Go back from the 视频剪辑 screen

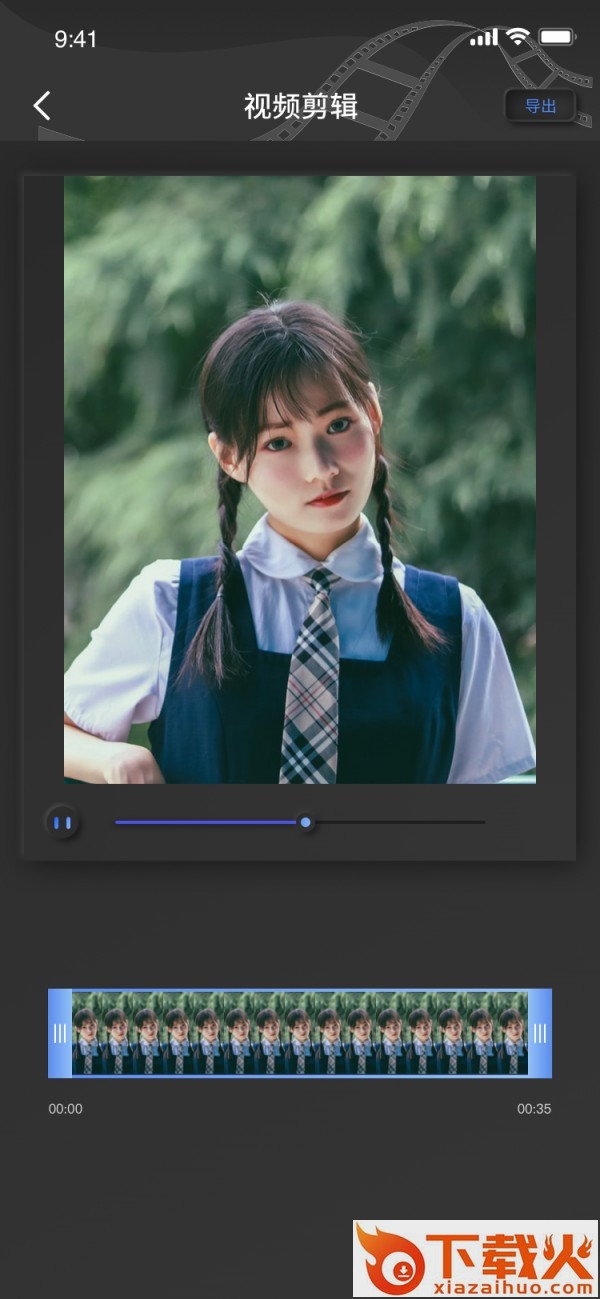[42, 106]
